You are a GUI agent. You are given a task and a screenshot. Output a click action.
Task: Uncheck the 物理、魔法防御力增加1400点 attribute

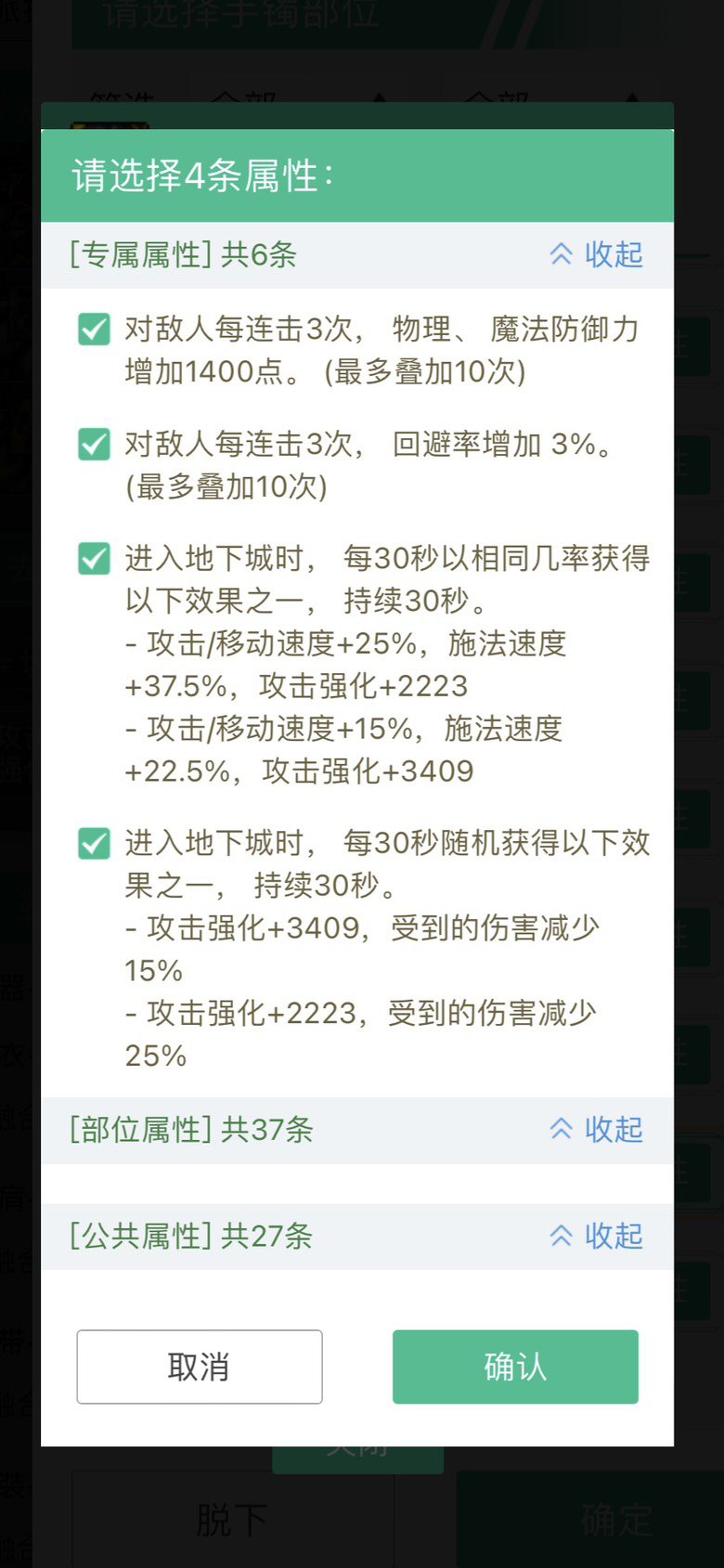94,330
